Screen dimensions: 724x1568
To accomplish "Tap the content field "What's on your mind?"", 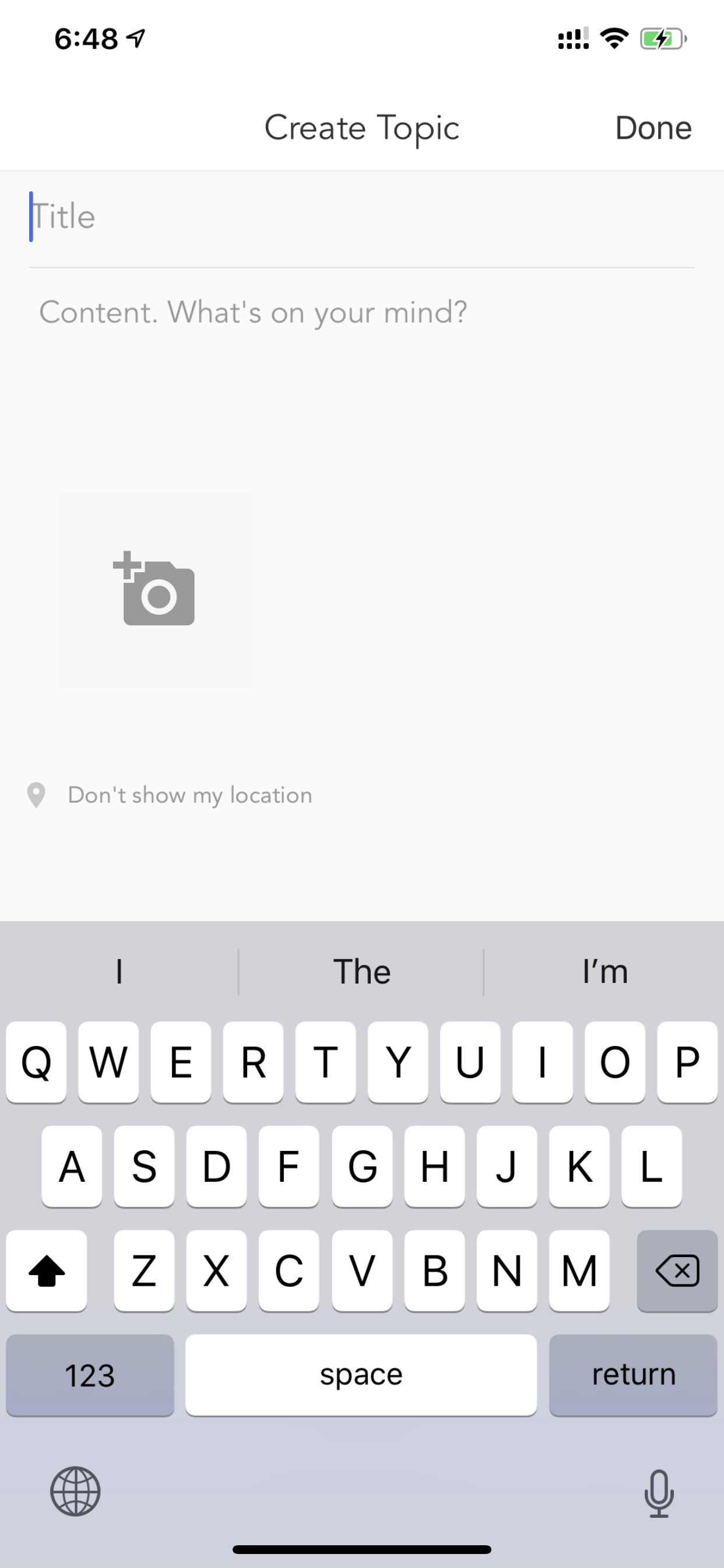I will (362, 365).
